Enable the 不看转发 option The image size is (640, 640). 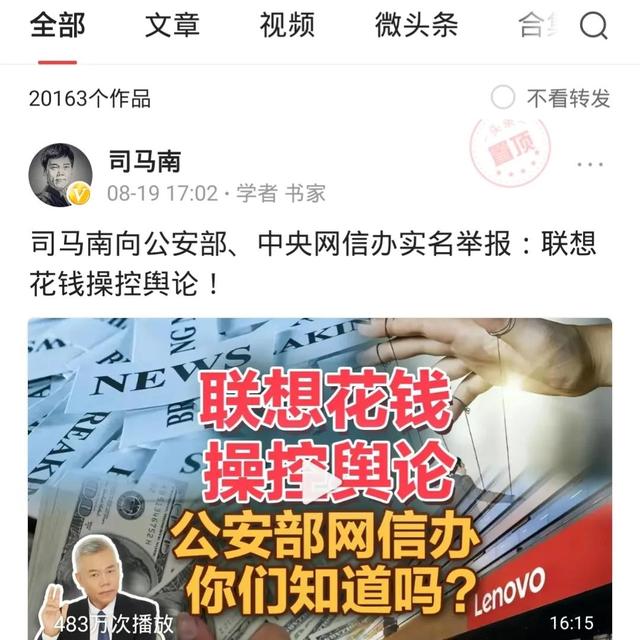[503, 98]
